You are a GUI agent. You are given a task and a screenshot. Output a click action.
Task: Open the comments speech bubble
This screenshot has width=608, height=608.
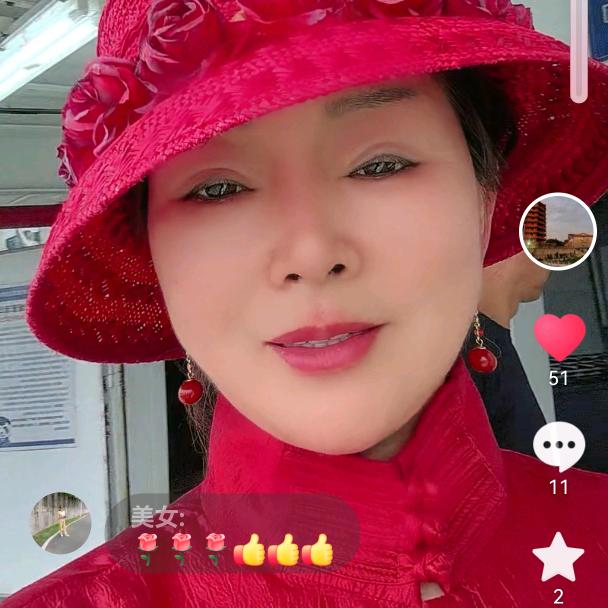[x=559, y=446]
